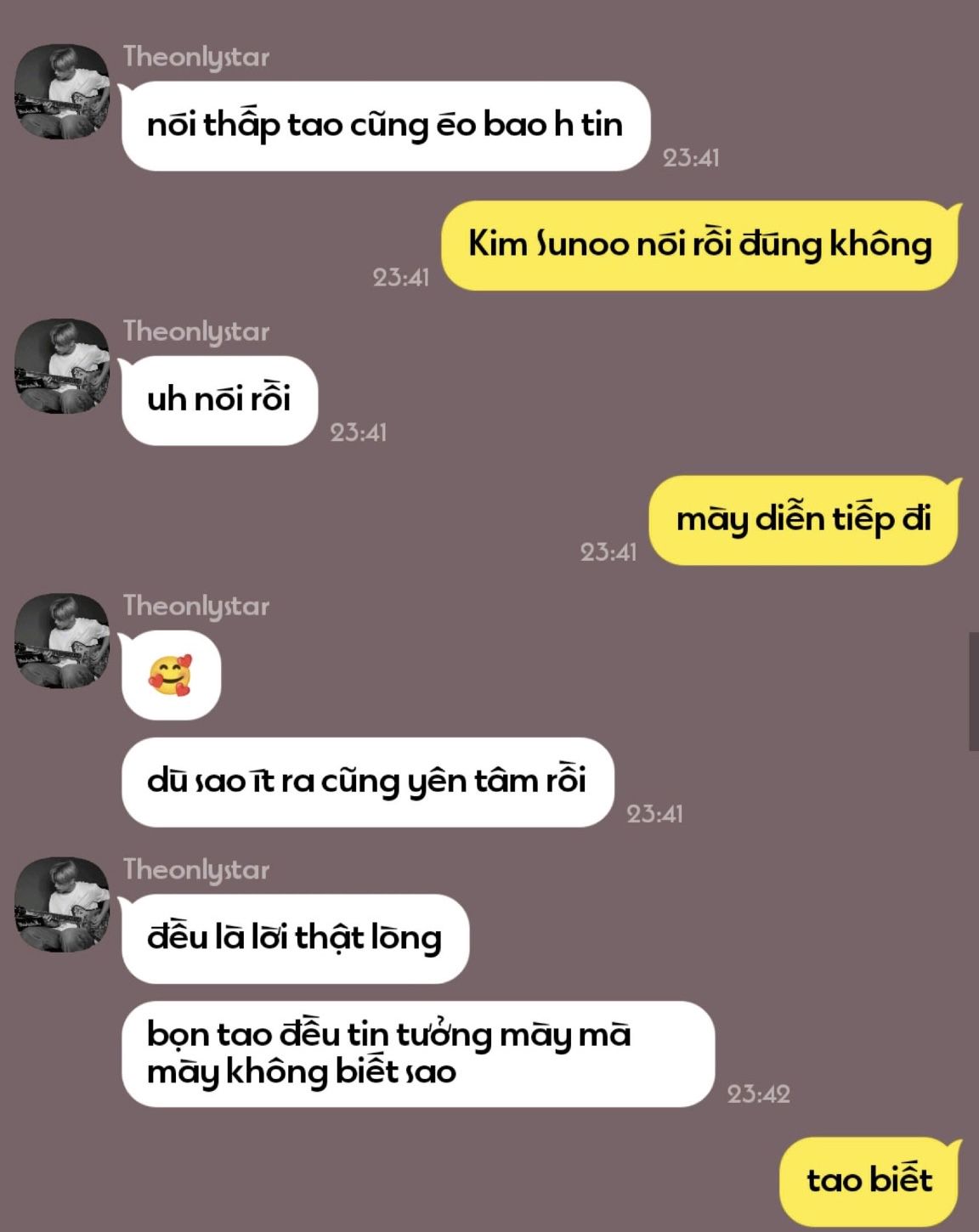This screenshot has width=979, height=1232.
Task: View Theonlystar's profile from the emoji message avatar
Action: 62,641
